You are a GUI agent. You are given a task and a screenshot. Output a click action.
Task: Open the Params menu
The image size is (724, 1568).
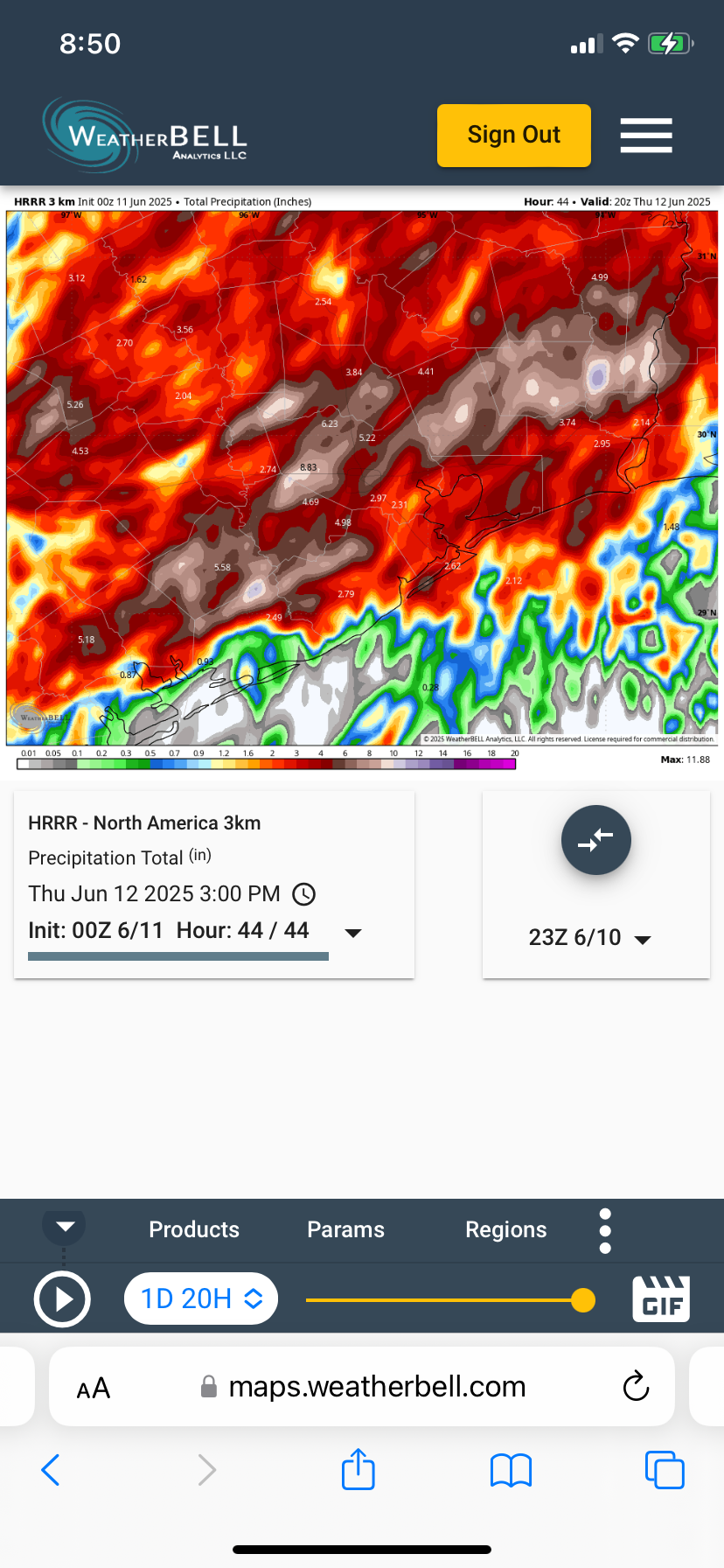pyautogui.click(x=345, y=1229)
